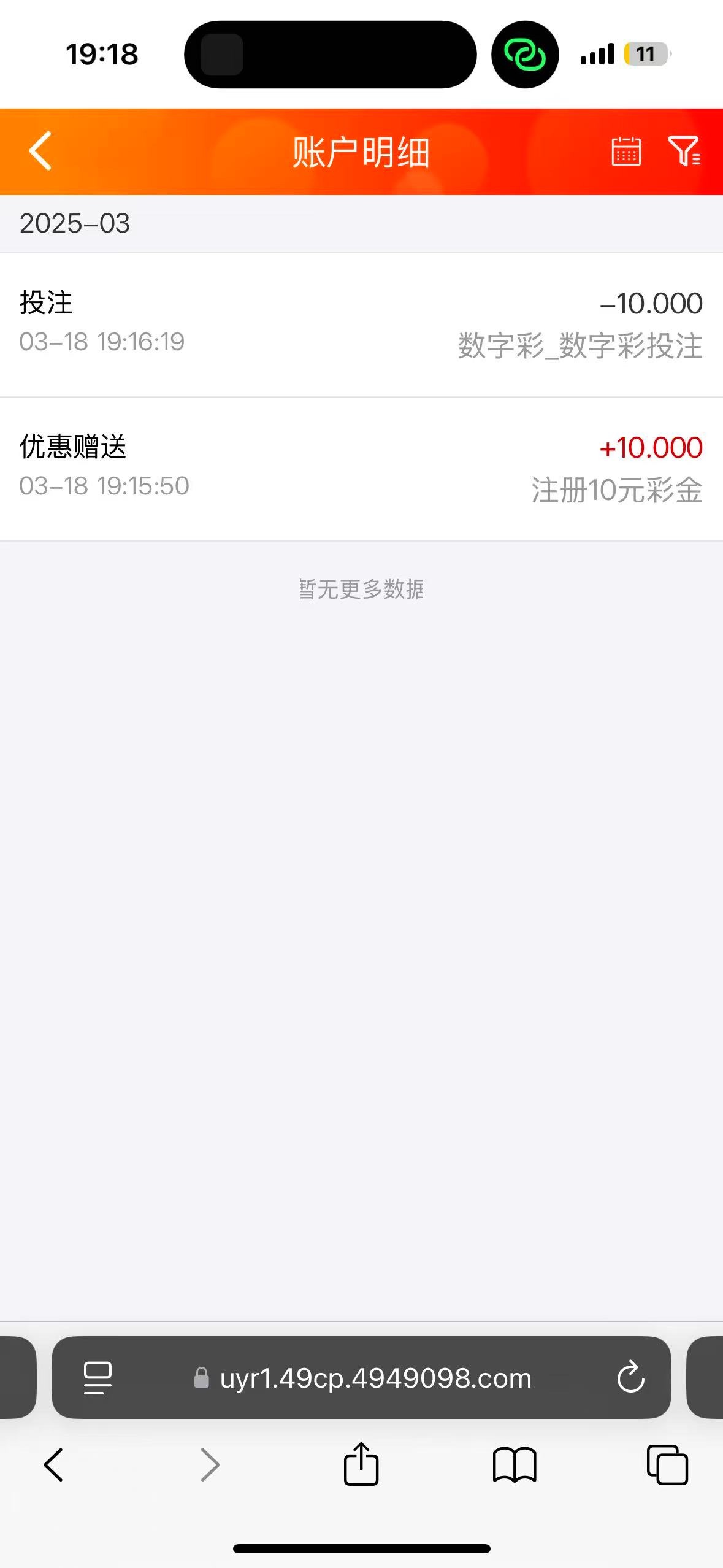This screenshot has width=723, height=1568.
Task: Open the calendar date picker icon
Action: 626,152
